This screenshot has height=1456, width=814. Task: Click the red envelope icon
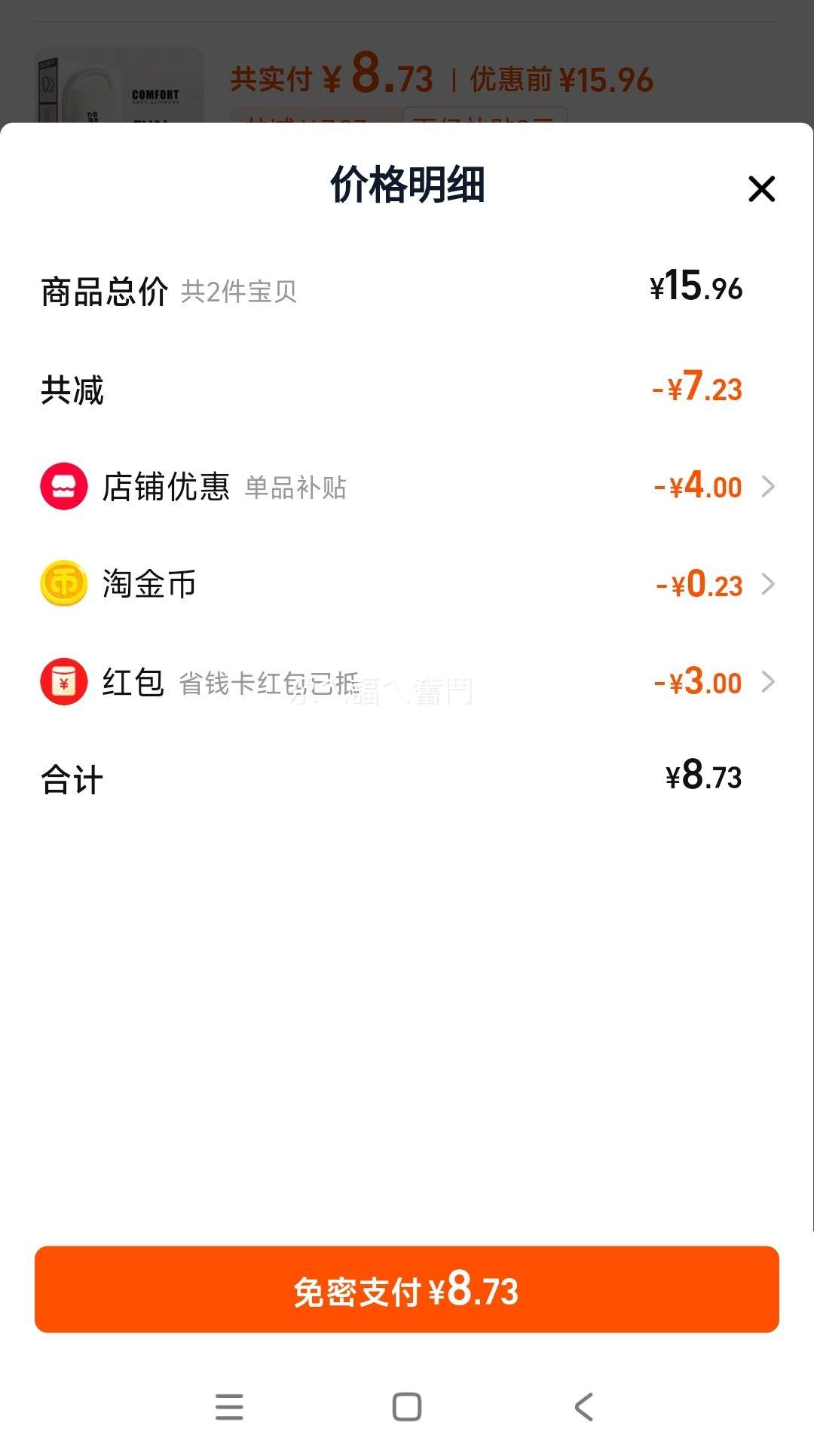click(64, 683)
